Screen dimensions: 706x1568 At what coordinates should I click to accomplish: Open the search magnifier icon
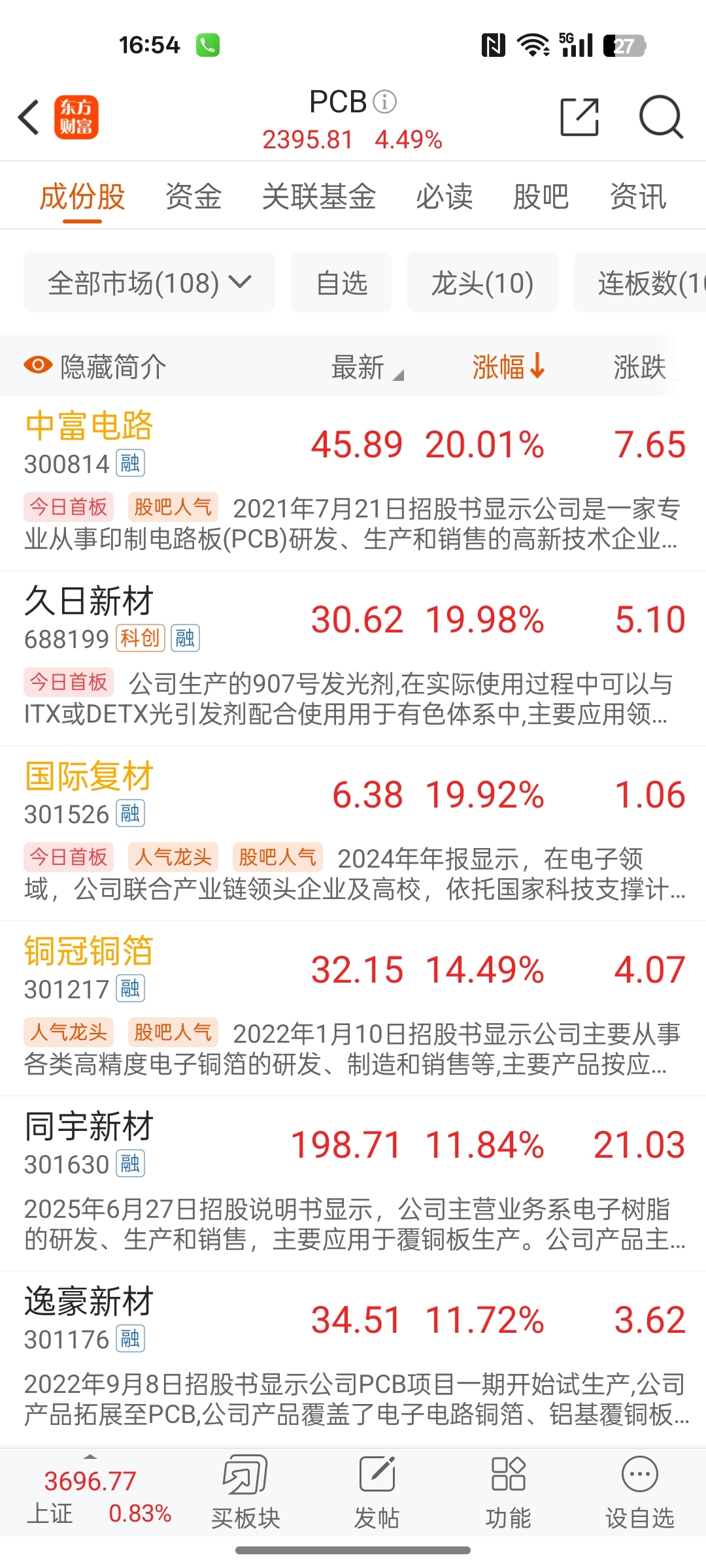[x=661, y=118]
